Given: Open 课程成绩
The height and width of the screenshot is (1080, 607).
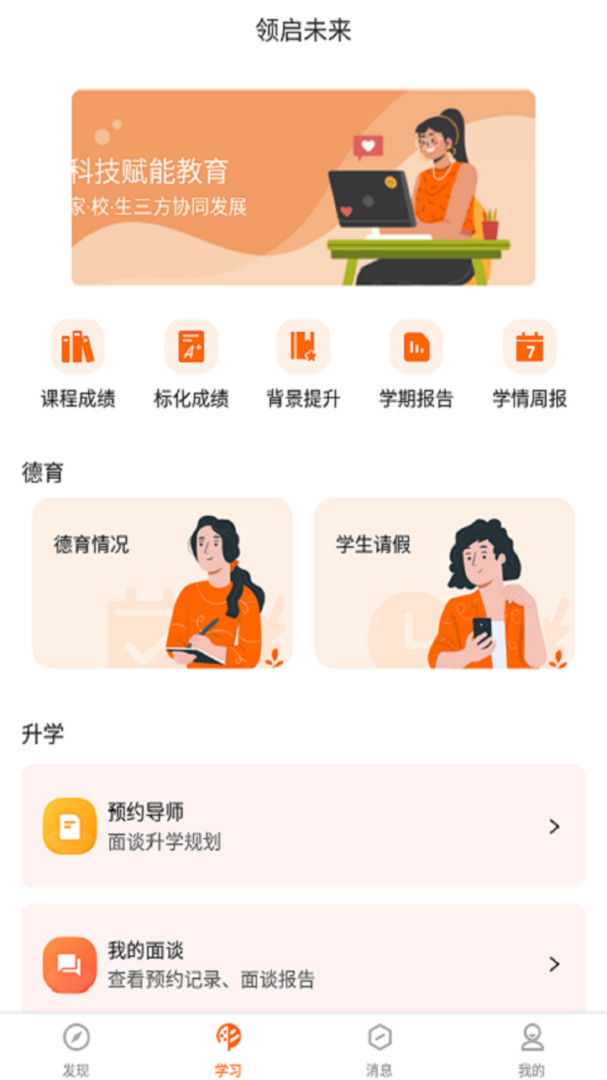Looking at the screenshot, I should (78, 364).
